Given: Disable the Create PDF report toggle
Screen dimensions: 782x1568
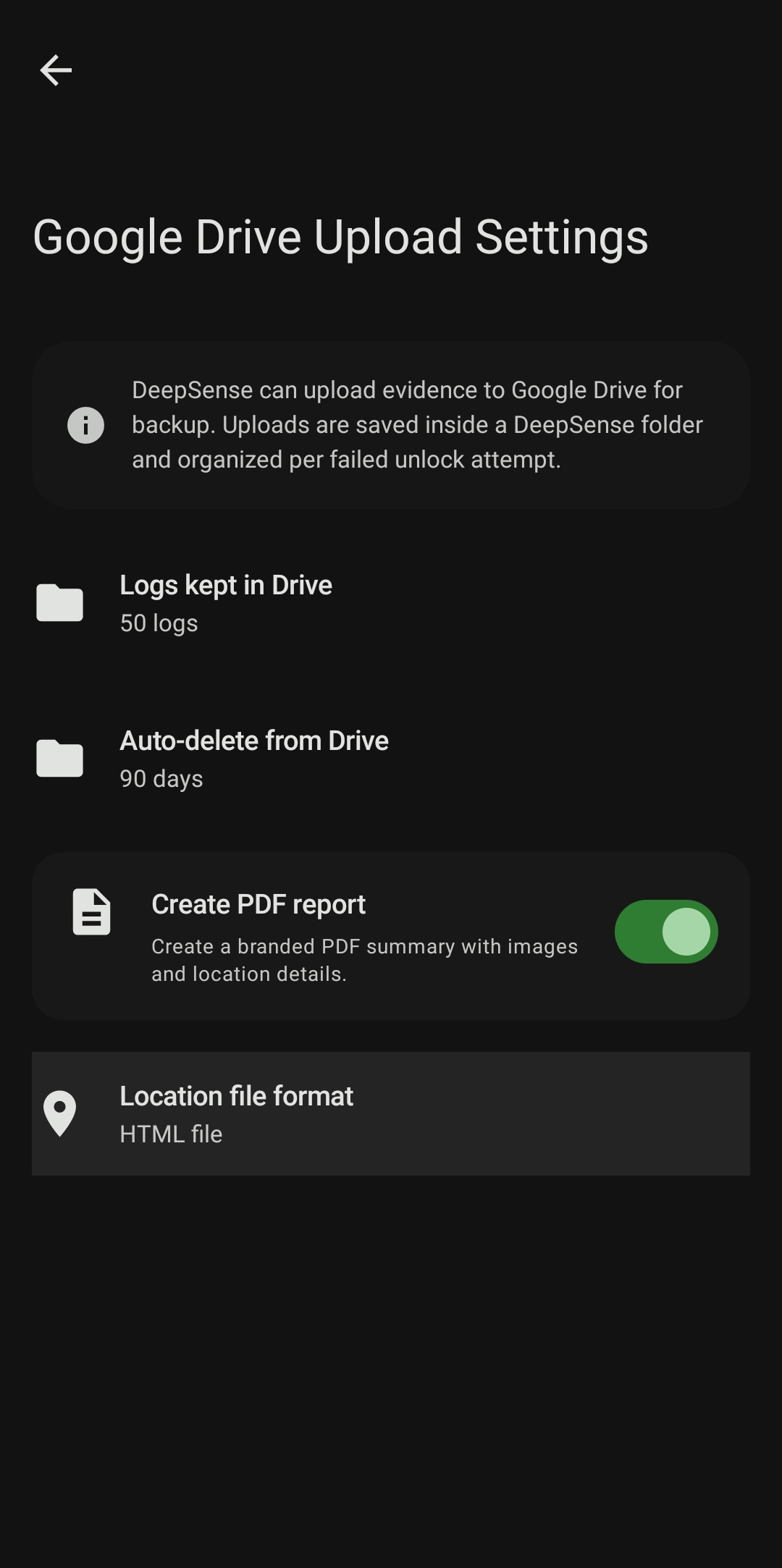Looking at the screenshot, I should click(x=666, y=932).
